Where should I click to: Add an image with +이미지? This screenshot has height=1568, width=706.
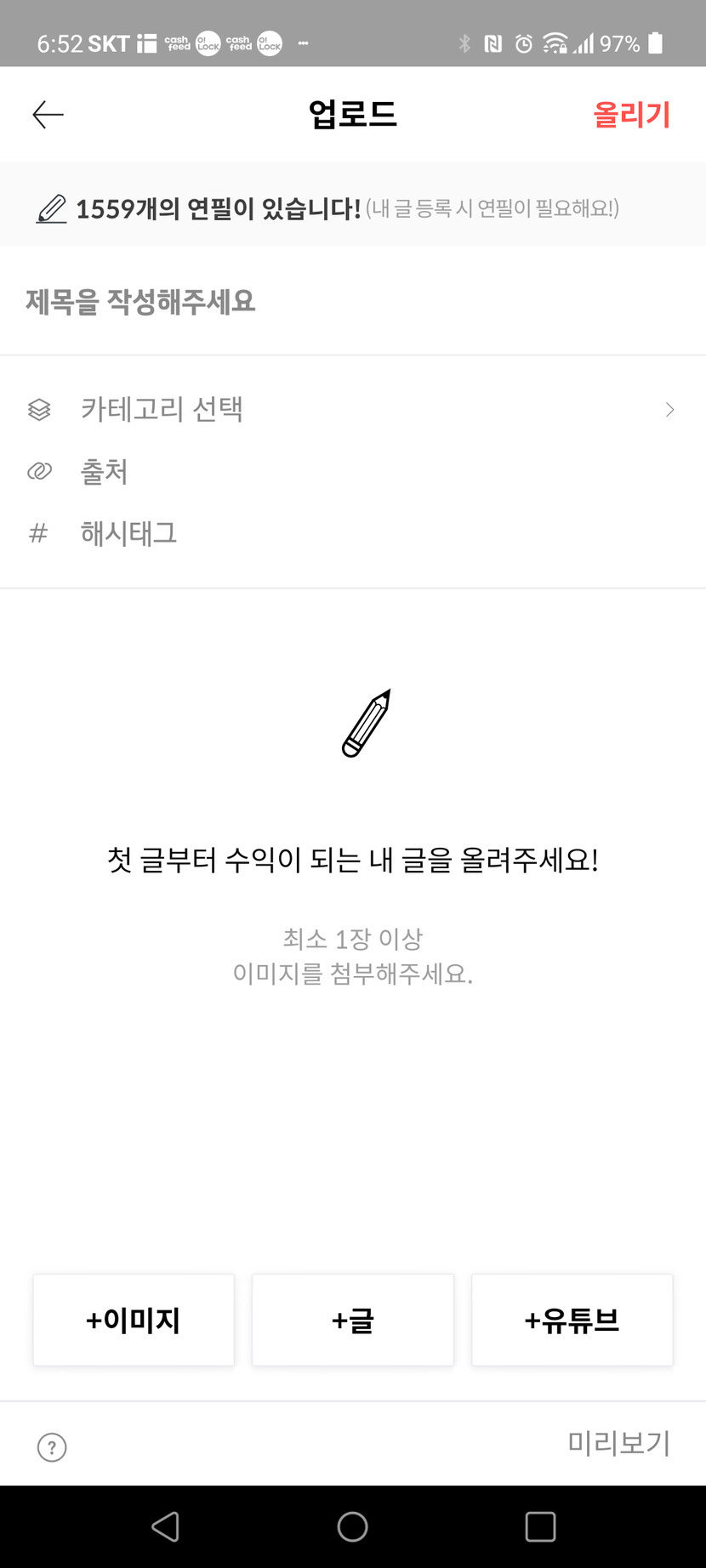pyautogui.click(x=134, y=1320)
